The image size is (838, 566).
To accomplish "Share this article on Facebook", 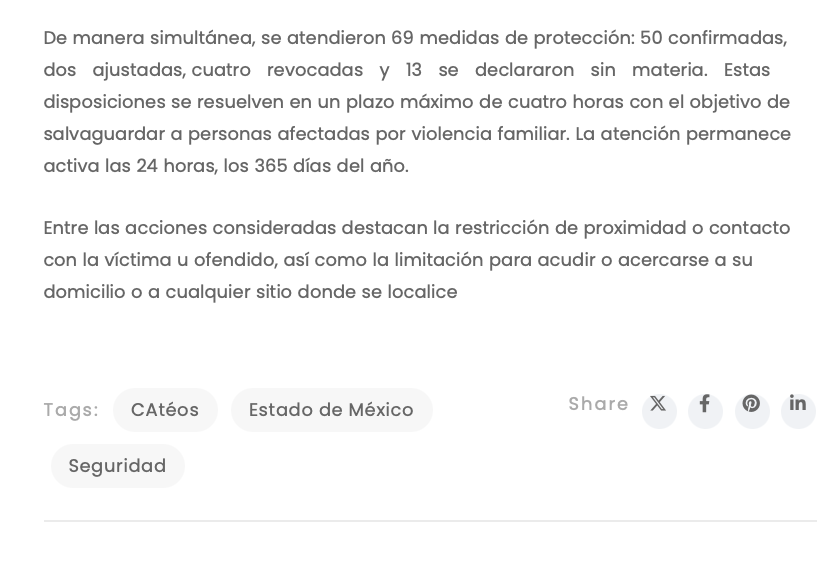I will pos(705,406).
